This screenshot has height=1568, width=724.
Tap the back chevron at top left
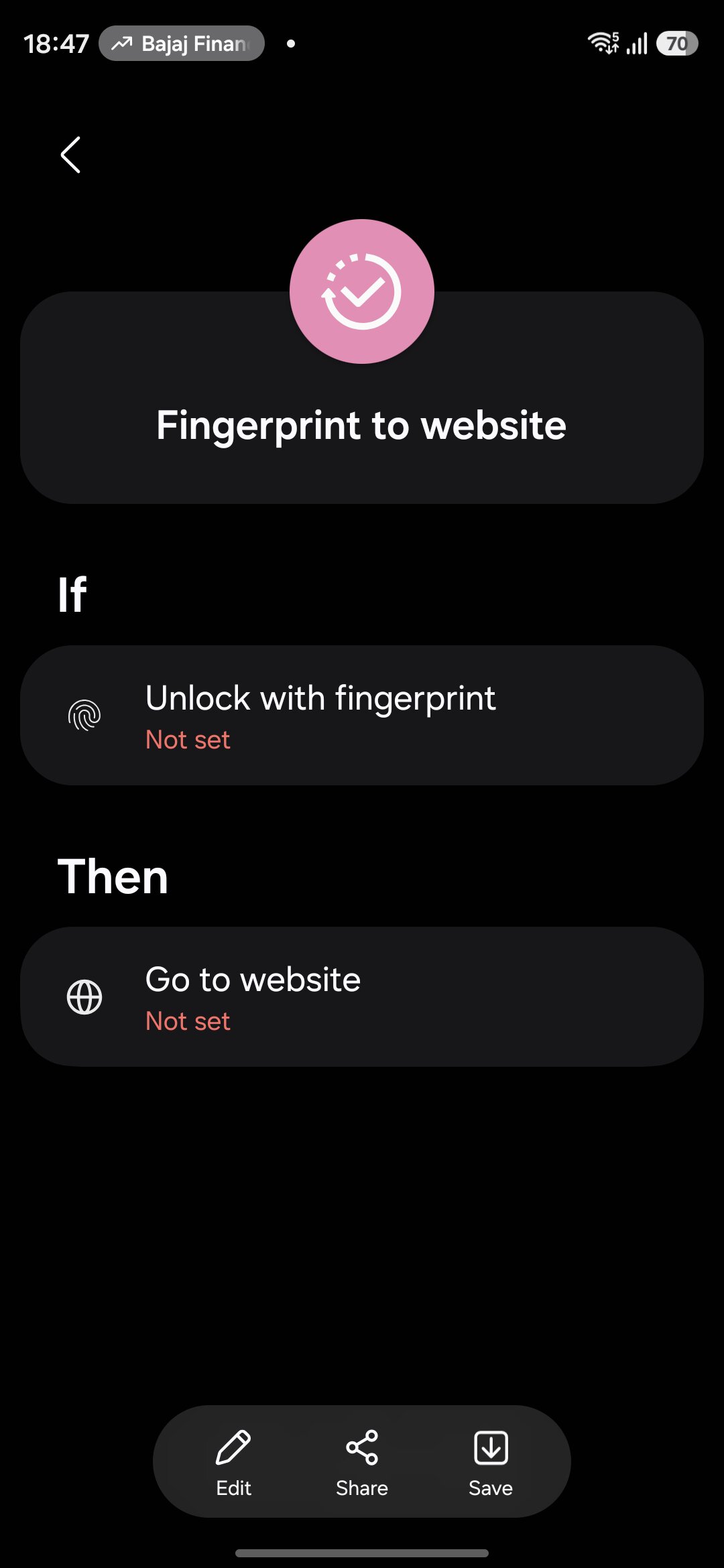[x=70, y=154]
